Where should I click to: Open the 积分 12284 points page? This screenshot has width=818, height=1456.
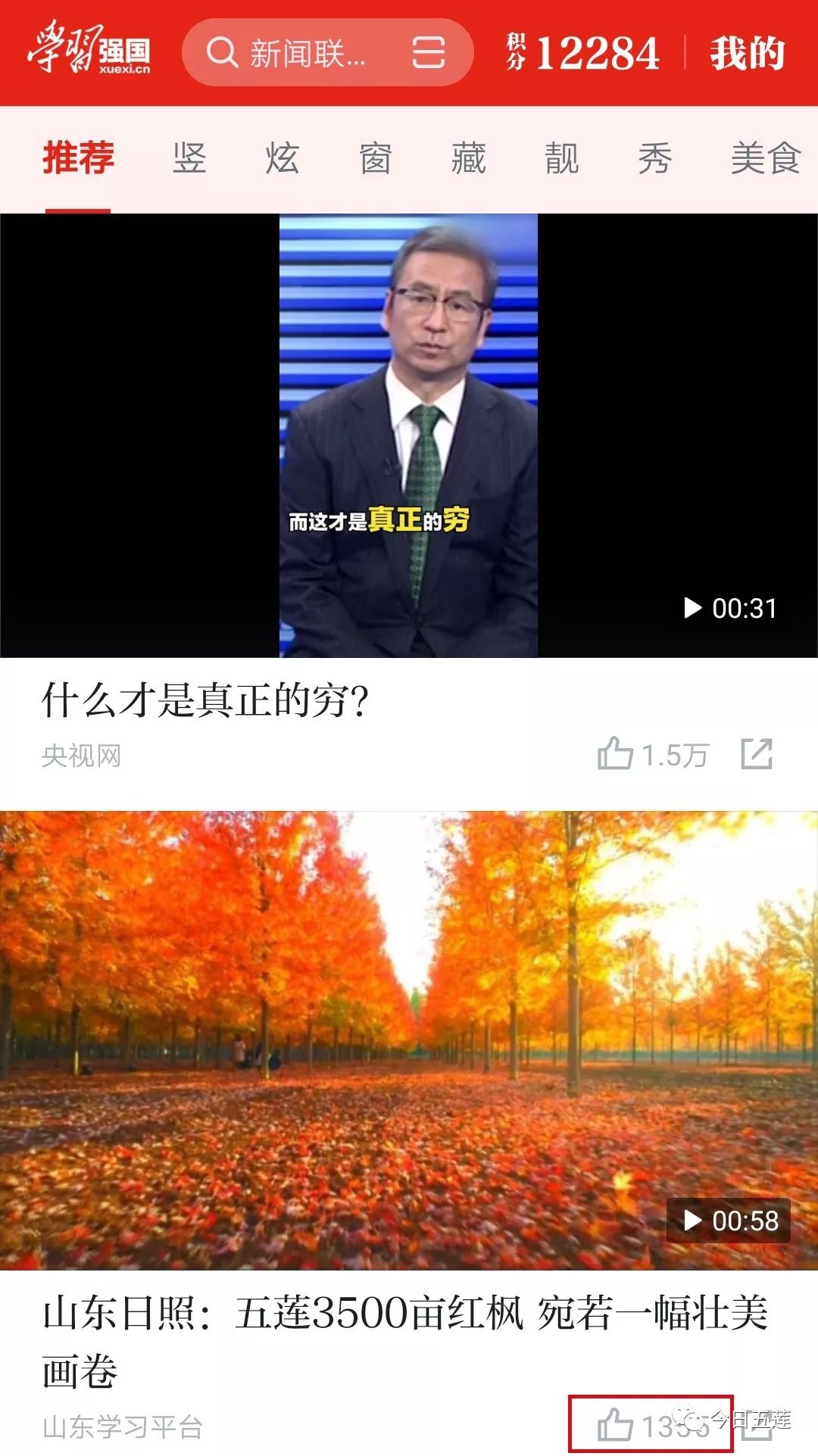pos(583,53)
